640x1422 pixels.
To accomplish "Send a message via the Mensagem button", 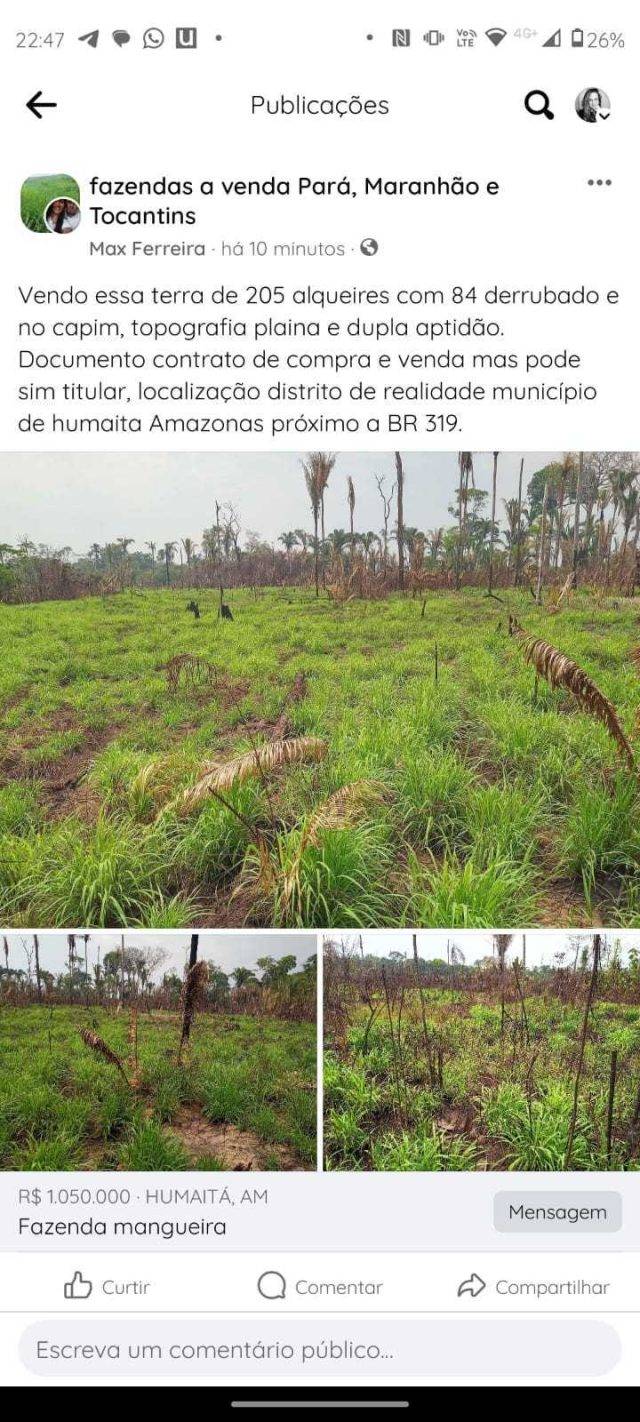I will 557,1212.
